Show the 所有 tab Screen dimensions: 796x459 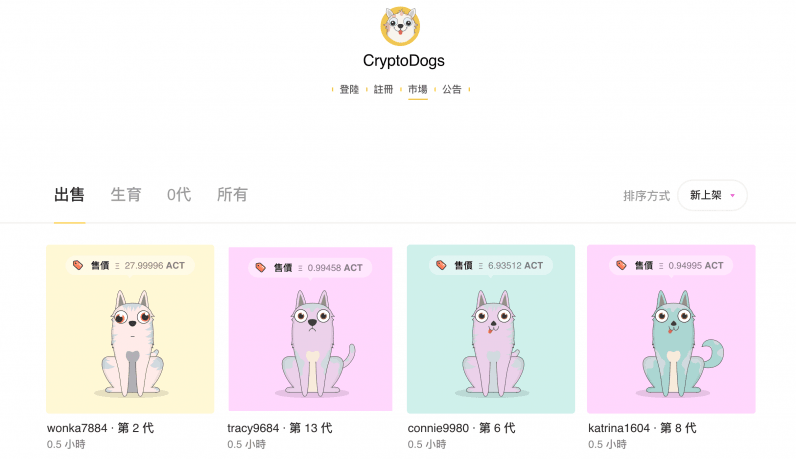click(232, 195)
